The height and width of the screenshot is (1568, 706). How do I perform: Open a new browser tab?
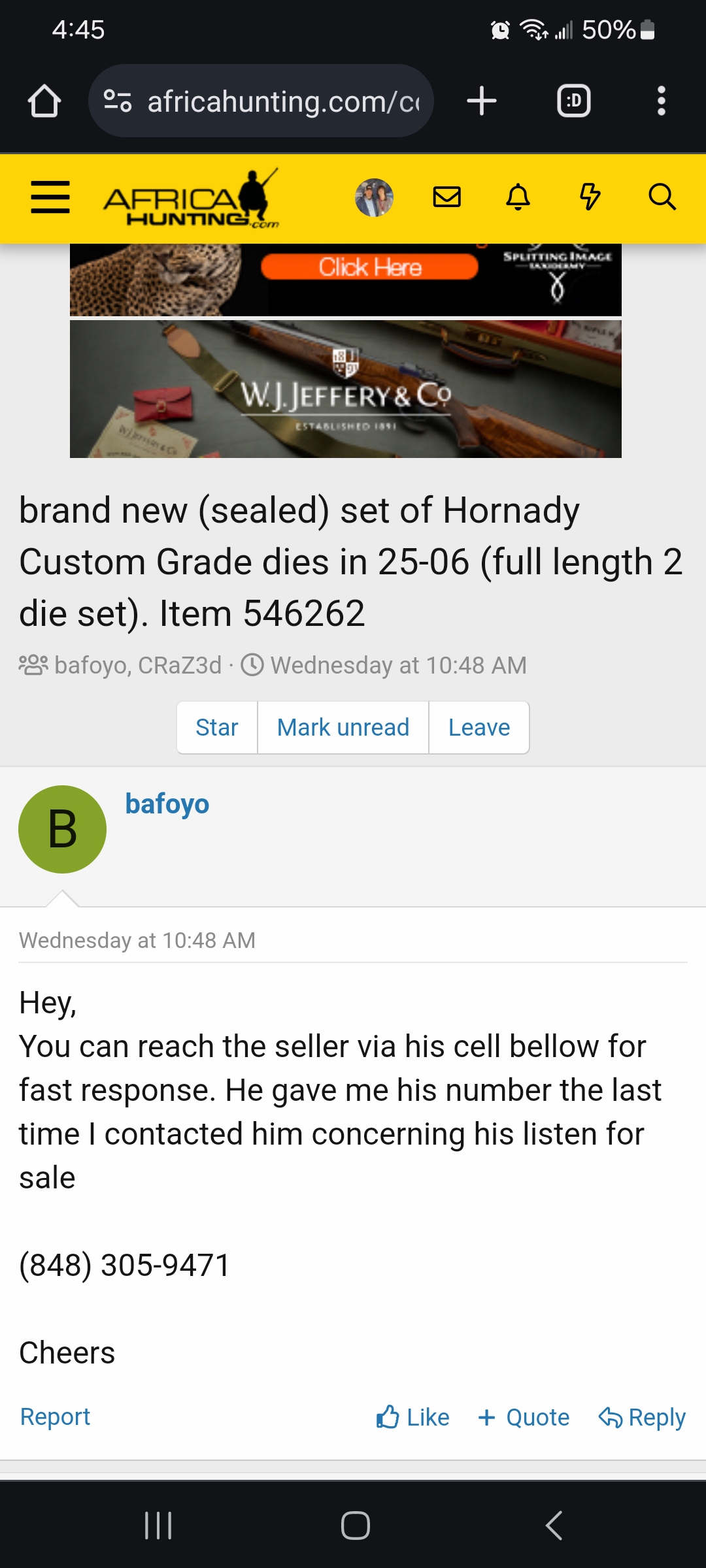pyautogui.click(x=482, y=101)
